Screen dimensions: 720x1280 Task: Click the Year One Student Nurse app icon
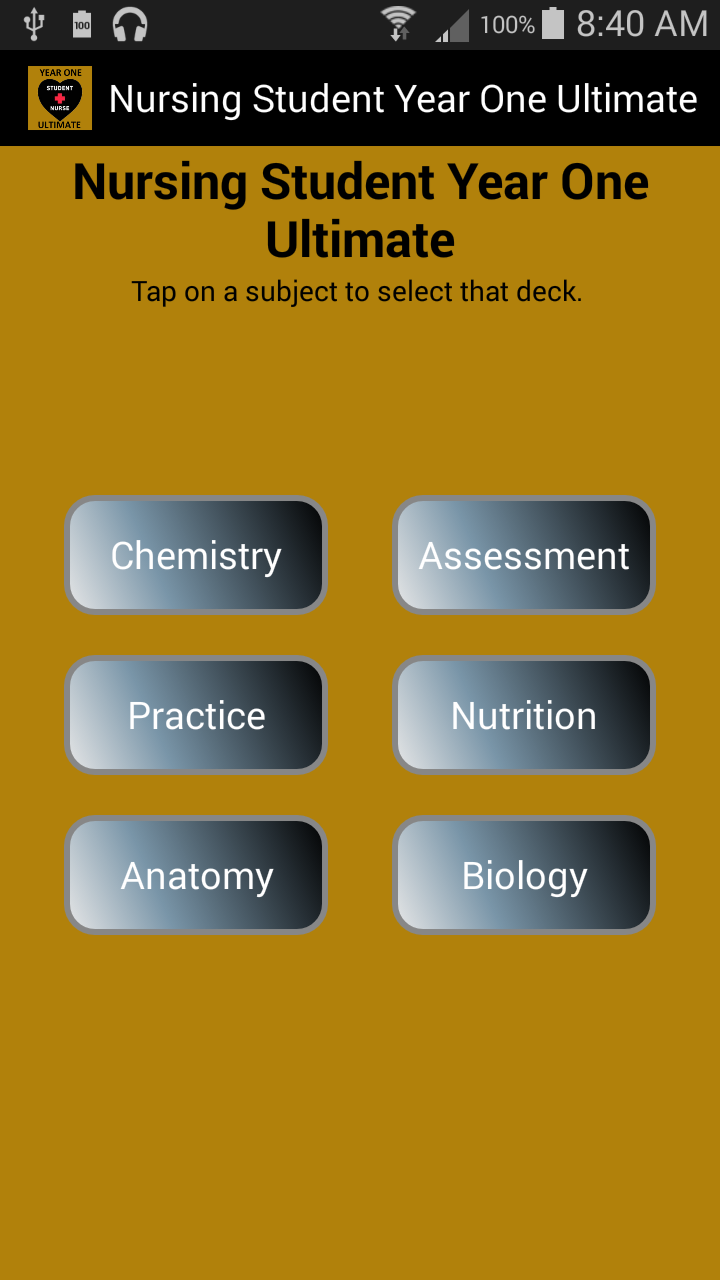[x=59, y=97]
